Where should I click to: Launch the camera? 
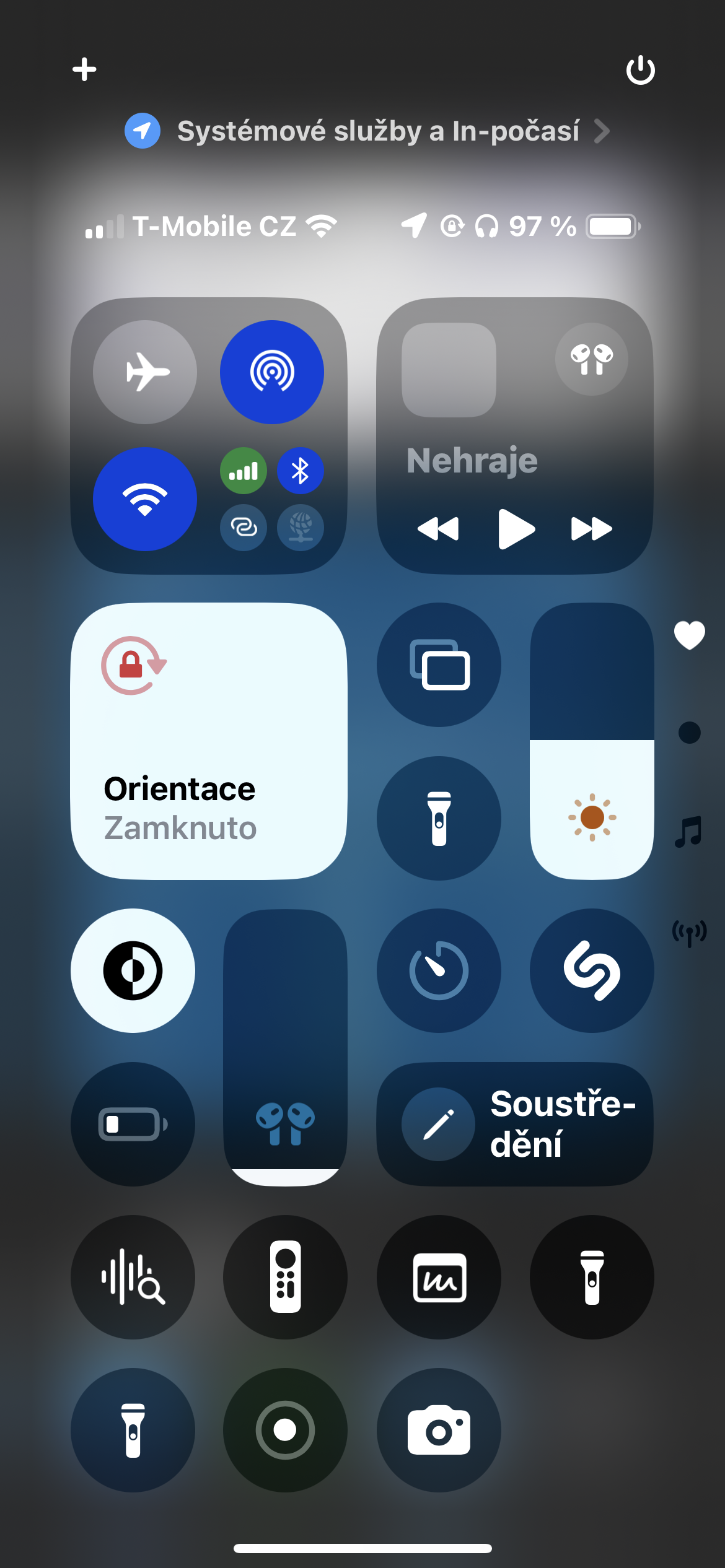[439, 1430]
